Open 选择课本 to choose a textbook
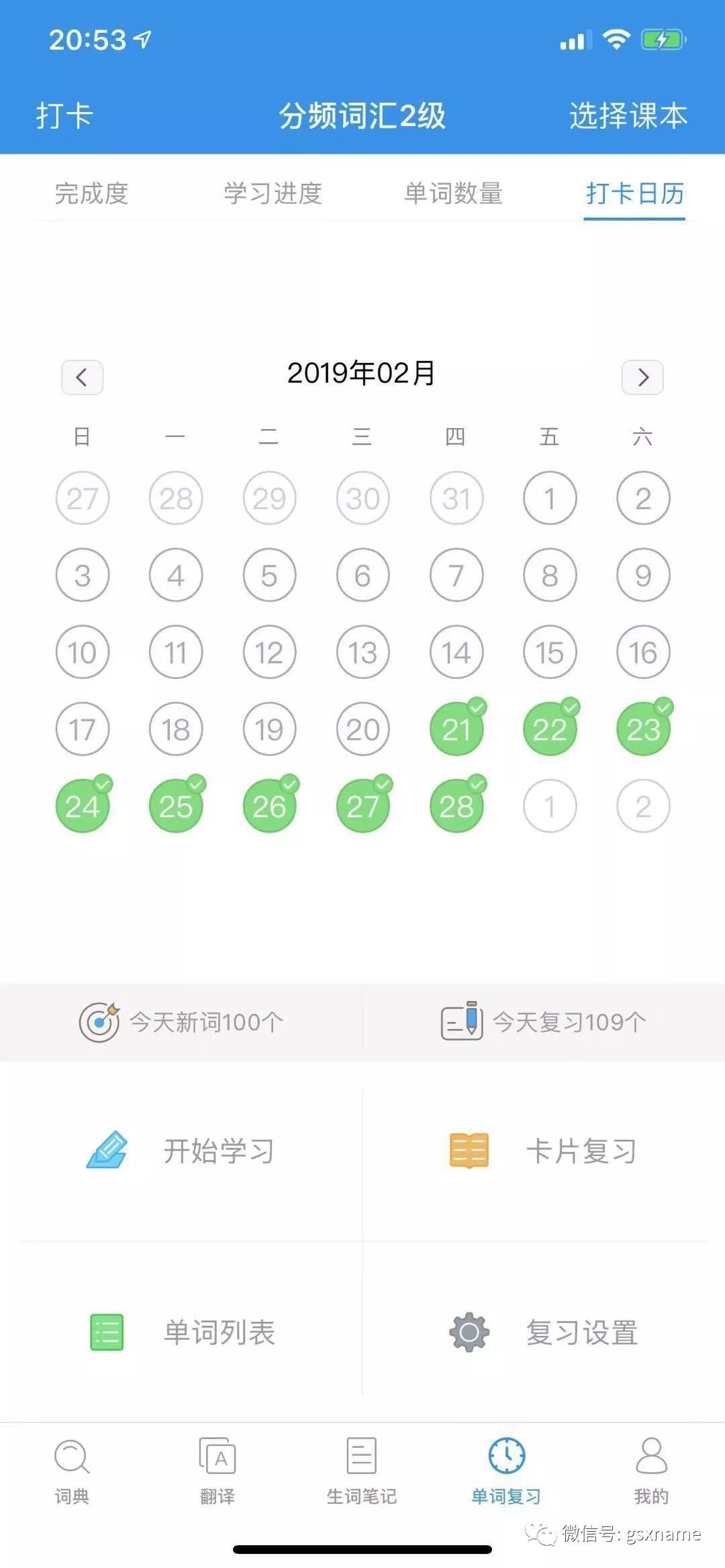 (x=628, y=115)
